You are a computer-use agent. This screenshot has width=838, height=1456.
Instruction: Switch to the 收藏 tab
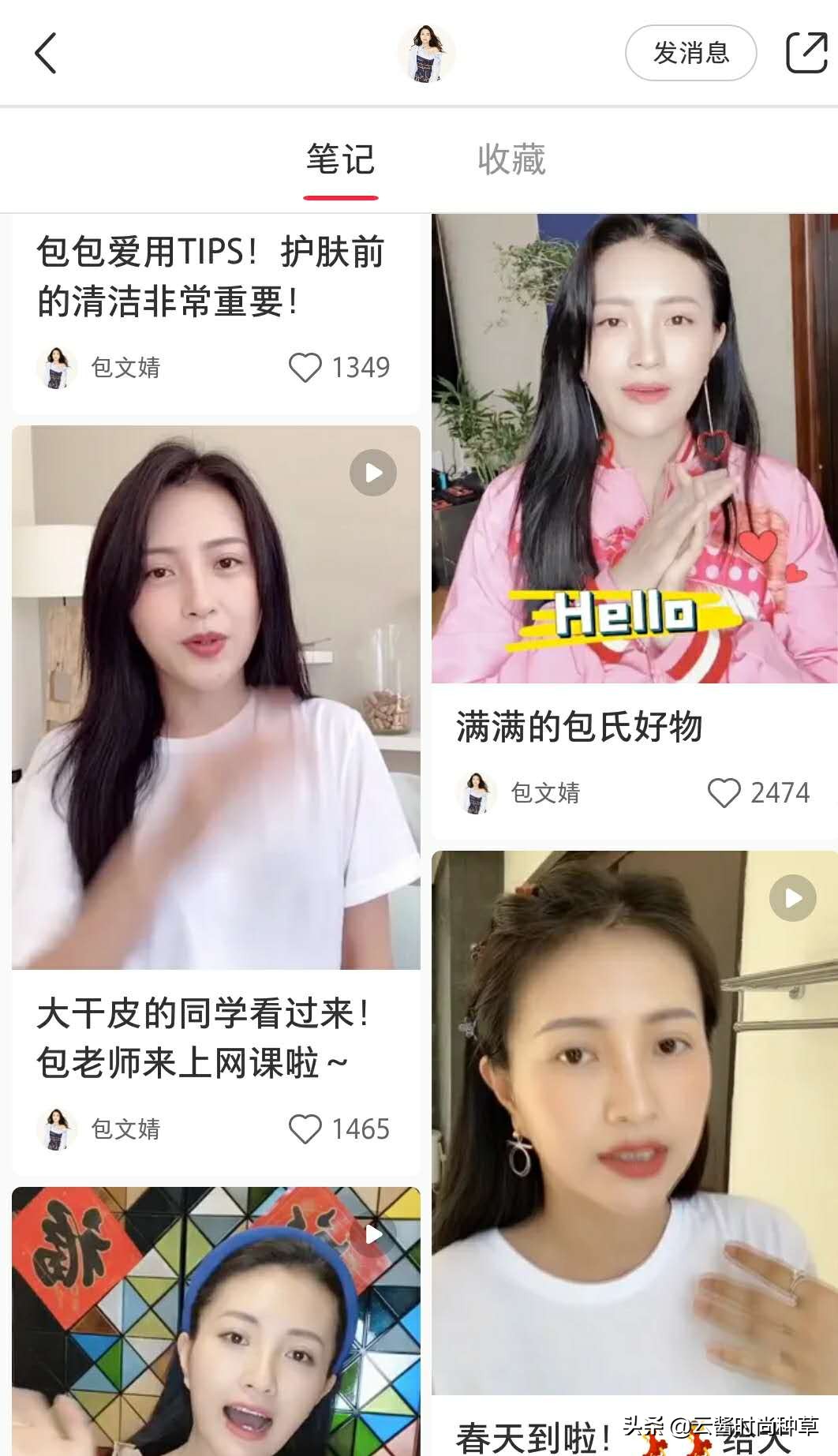point(511,159)
